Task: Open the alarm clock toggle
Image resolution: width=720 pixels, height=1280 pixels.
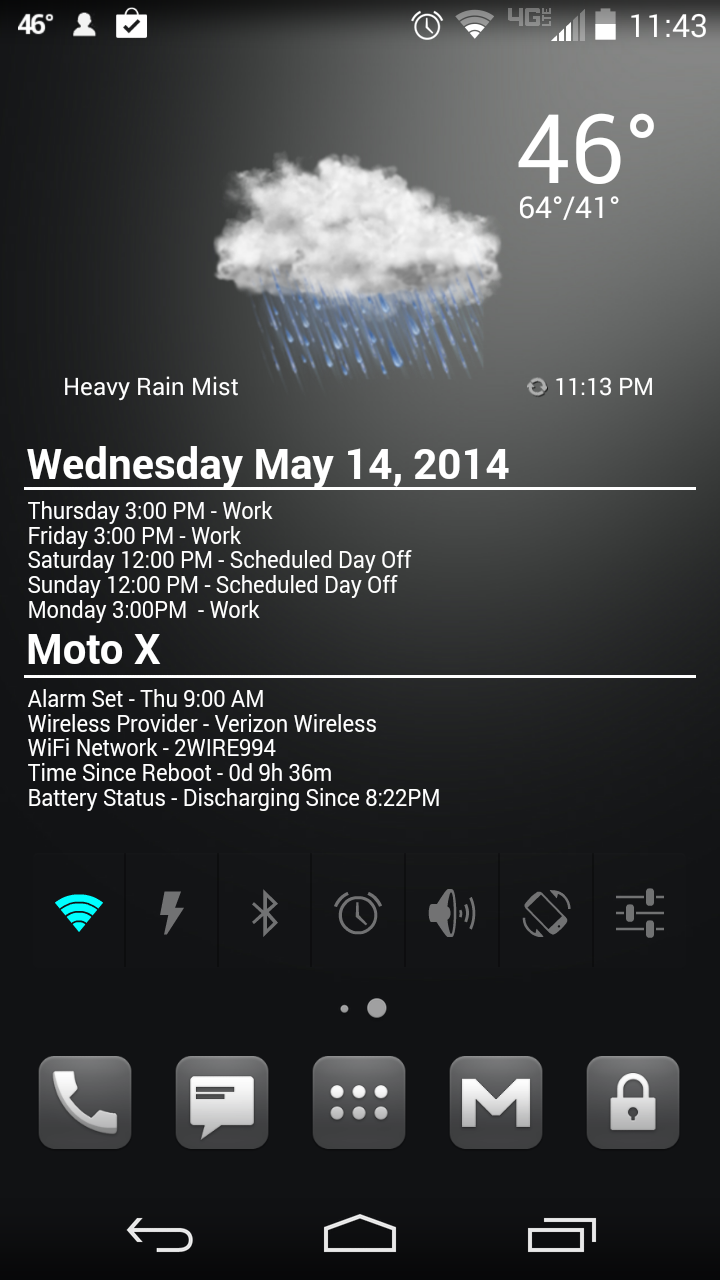Action: 358,912
